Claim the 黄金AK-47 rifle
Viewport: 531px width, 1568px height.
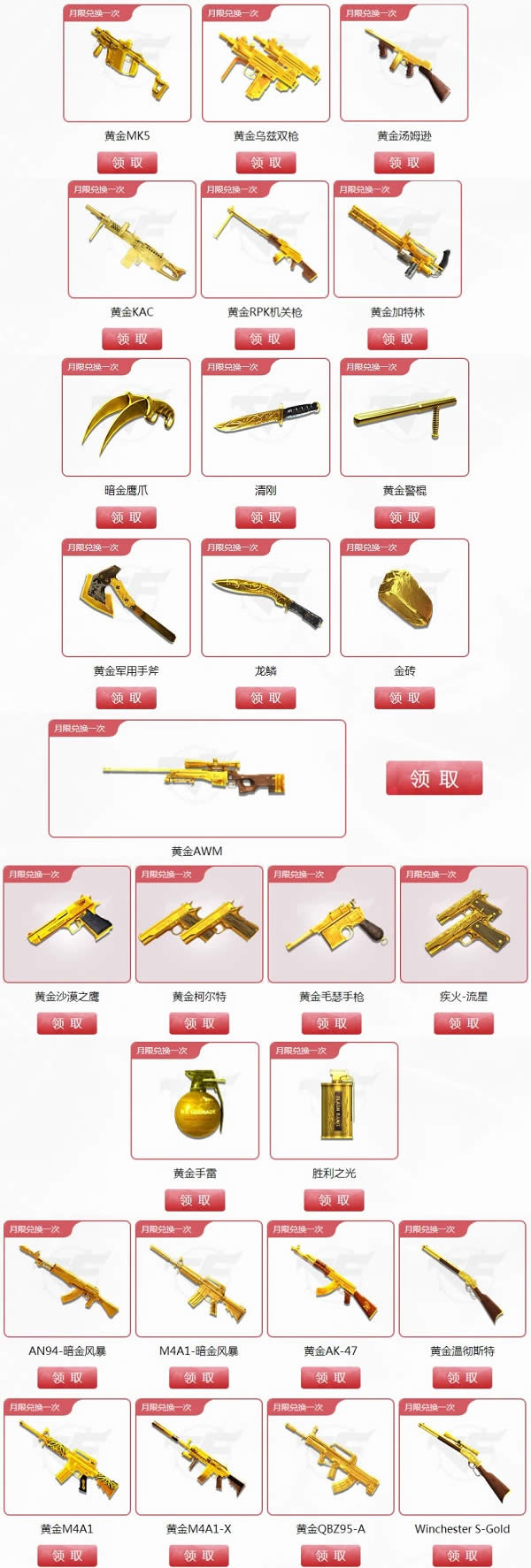point(330,1378)
